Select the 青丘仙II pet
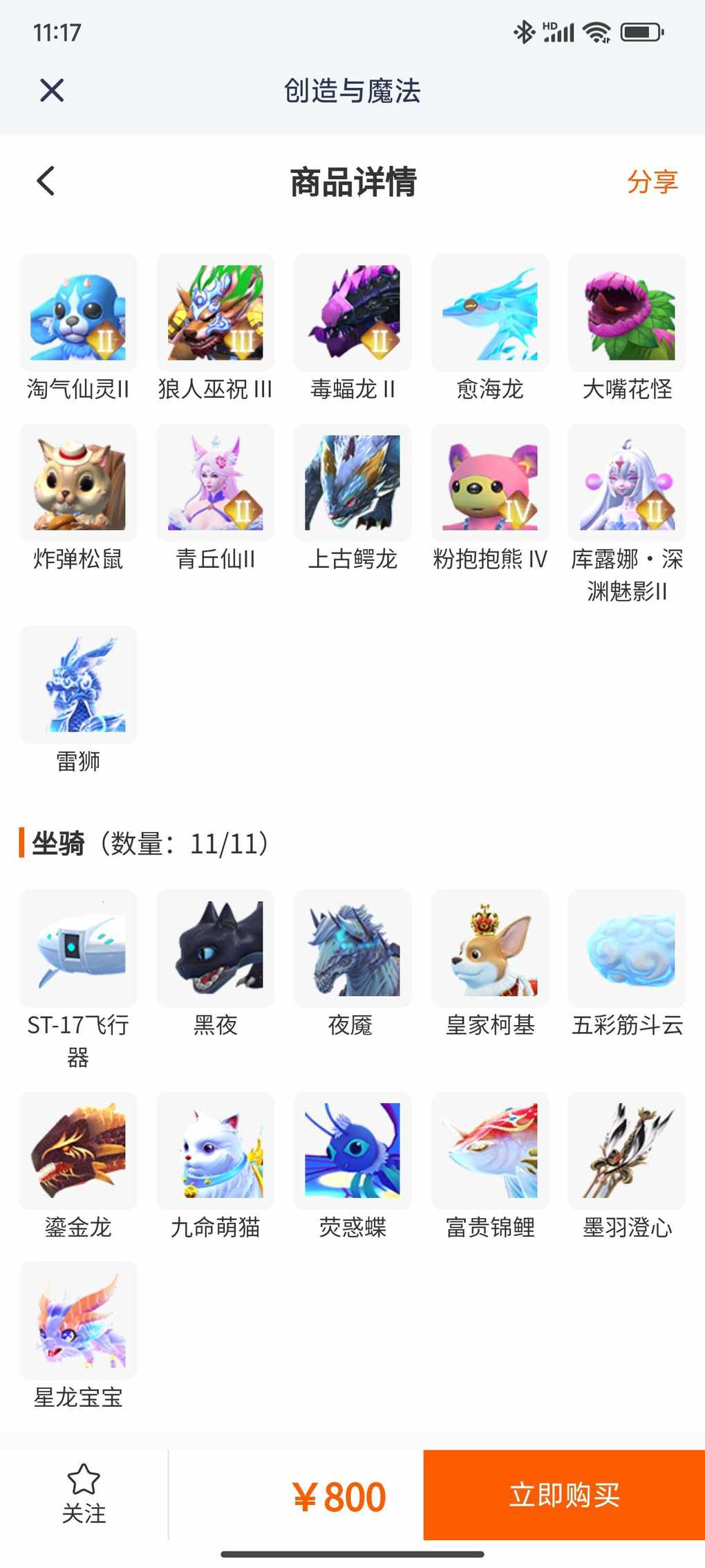 [x=215, y=483]
